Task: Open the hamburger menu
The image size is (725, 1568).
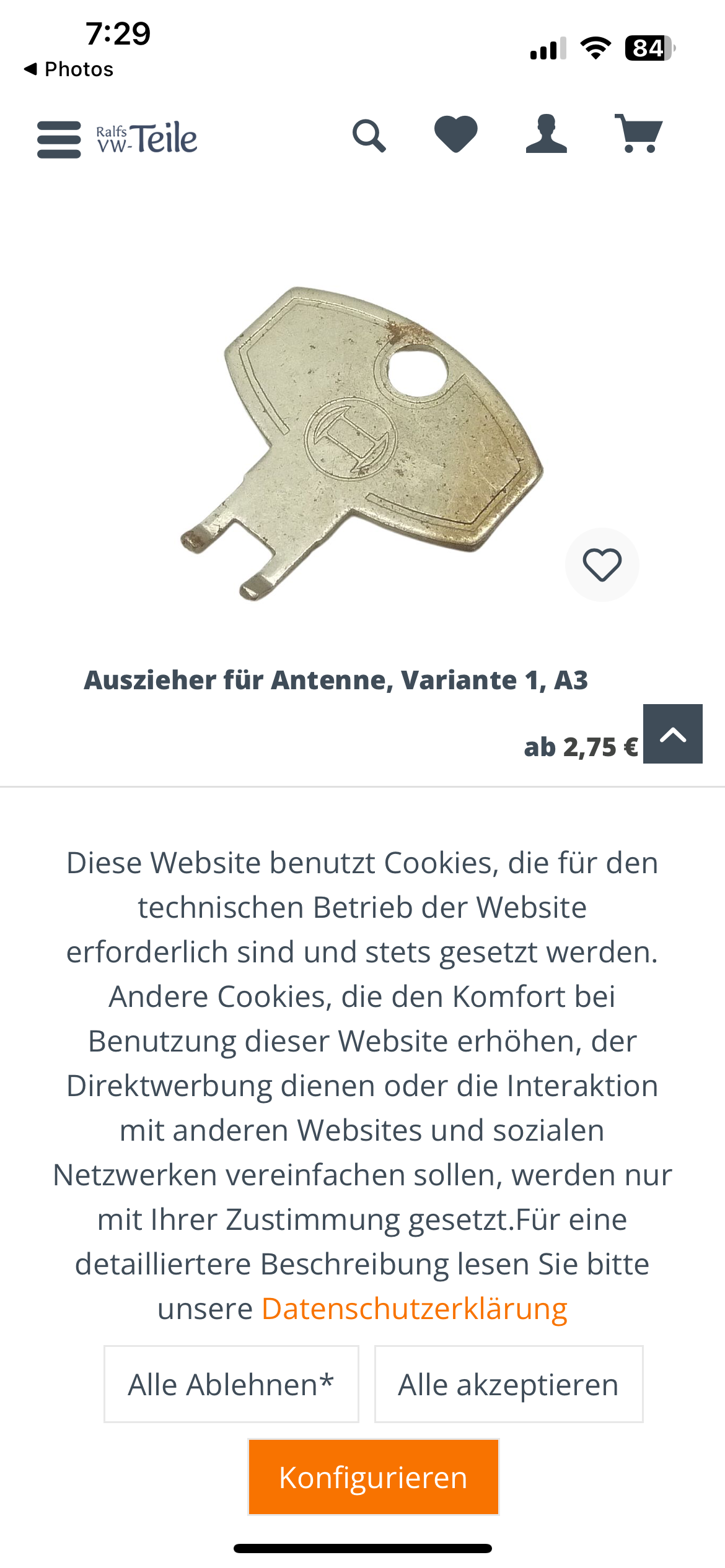Action: pyautogui.click(x=59, y=139)
